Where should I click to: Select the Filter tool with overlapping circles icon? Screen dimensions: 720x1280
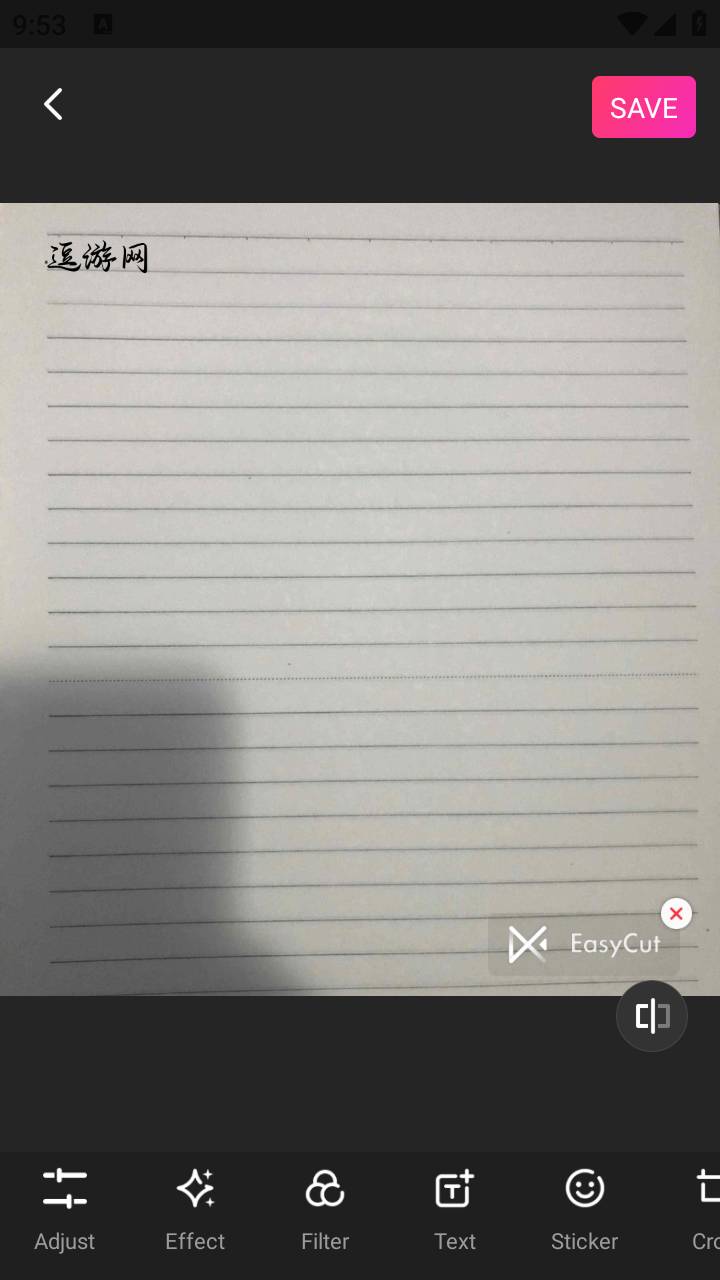point(324,1189)
